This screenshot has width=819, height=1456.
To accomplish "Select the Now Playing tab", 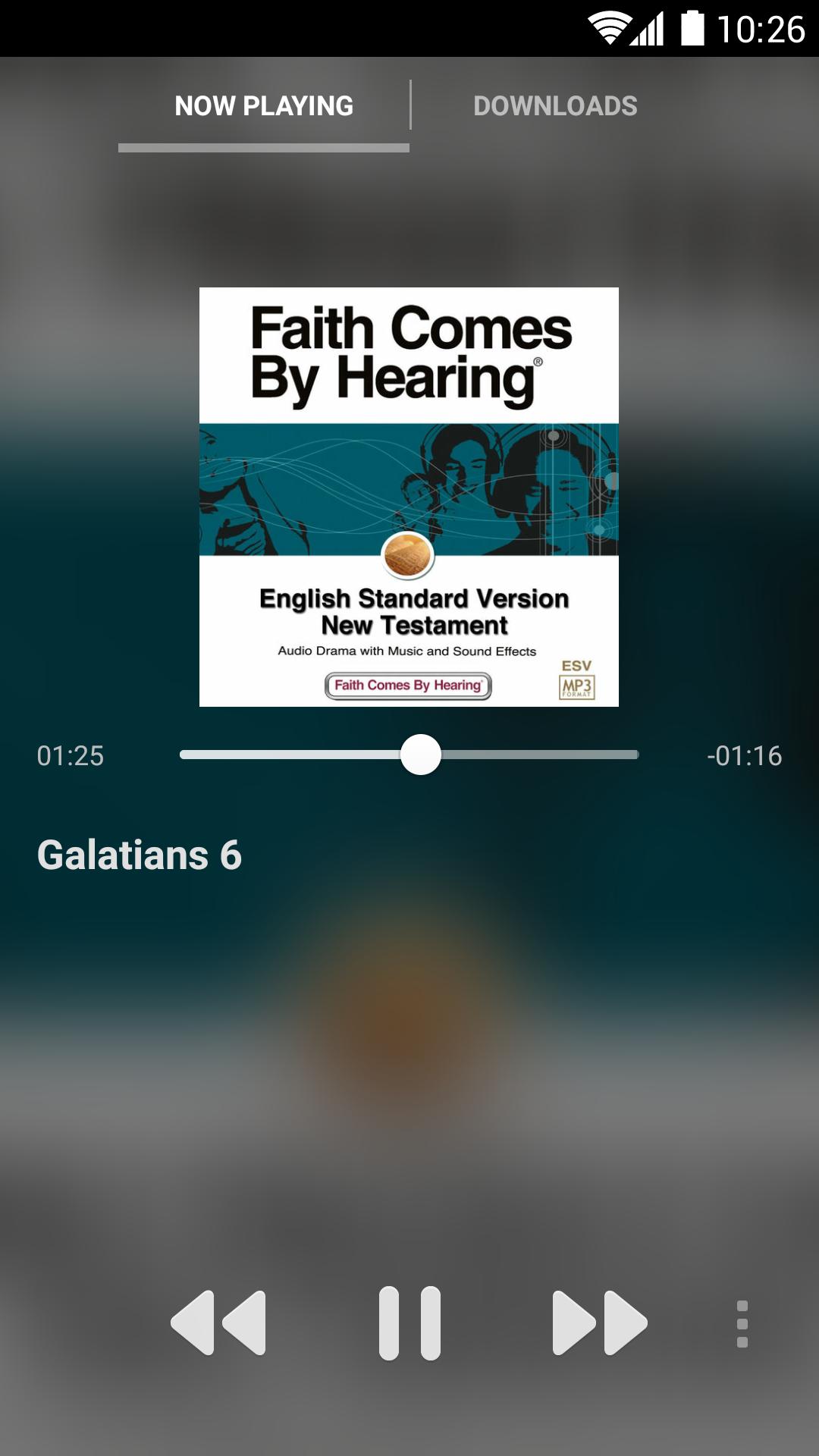I will tap(264, 106).
